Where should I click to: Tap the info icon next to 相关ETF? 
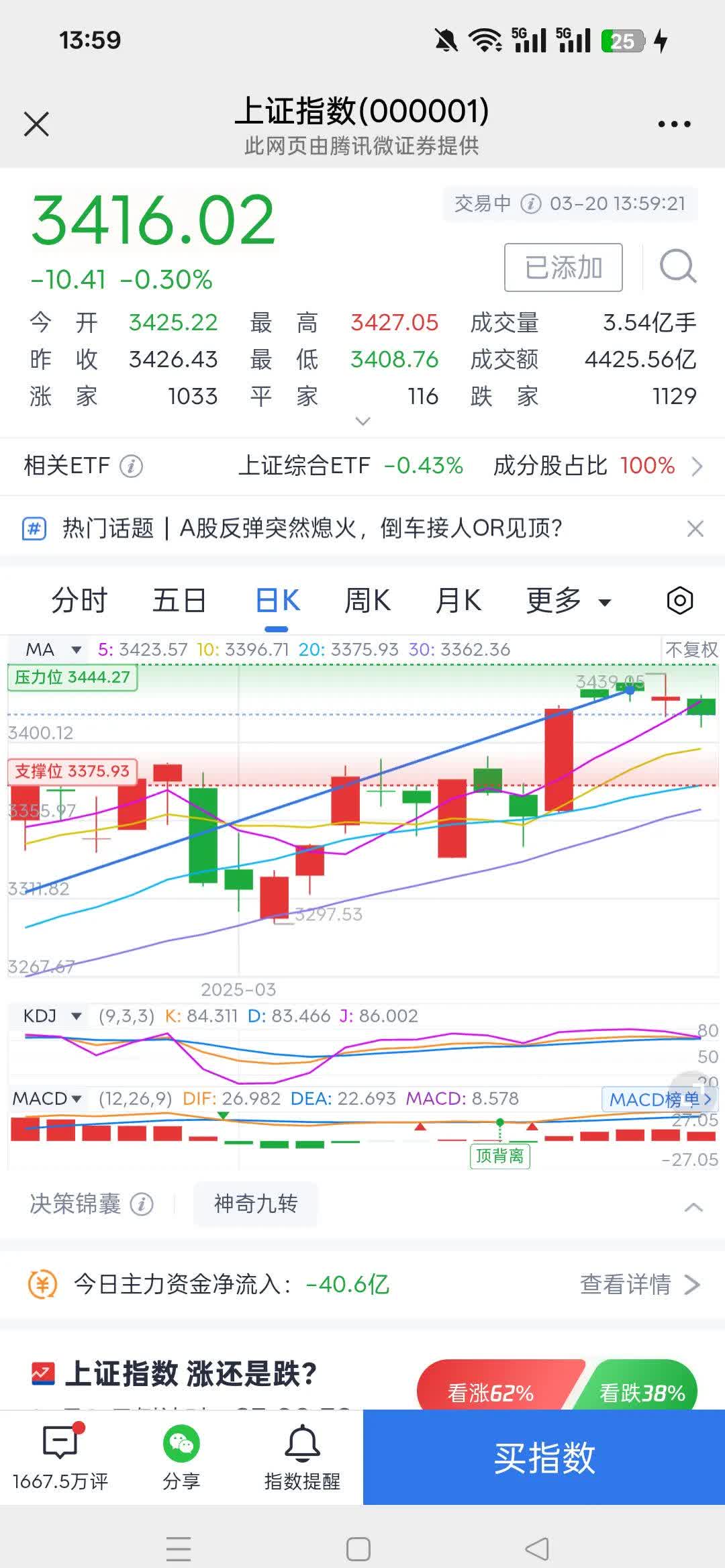pos(132,465)
